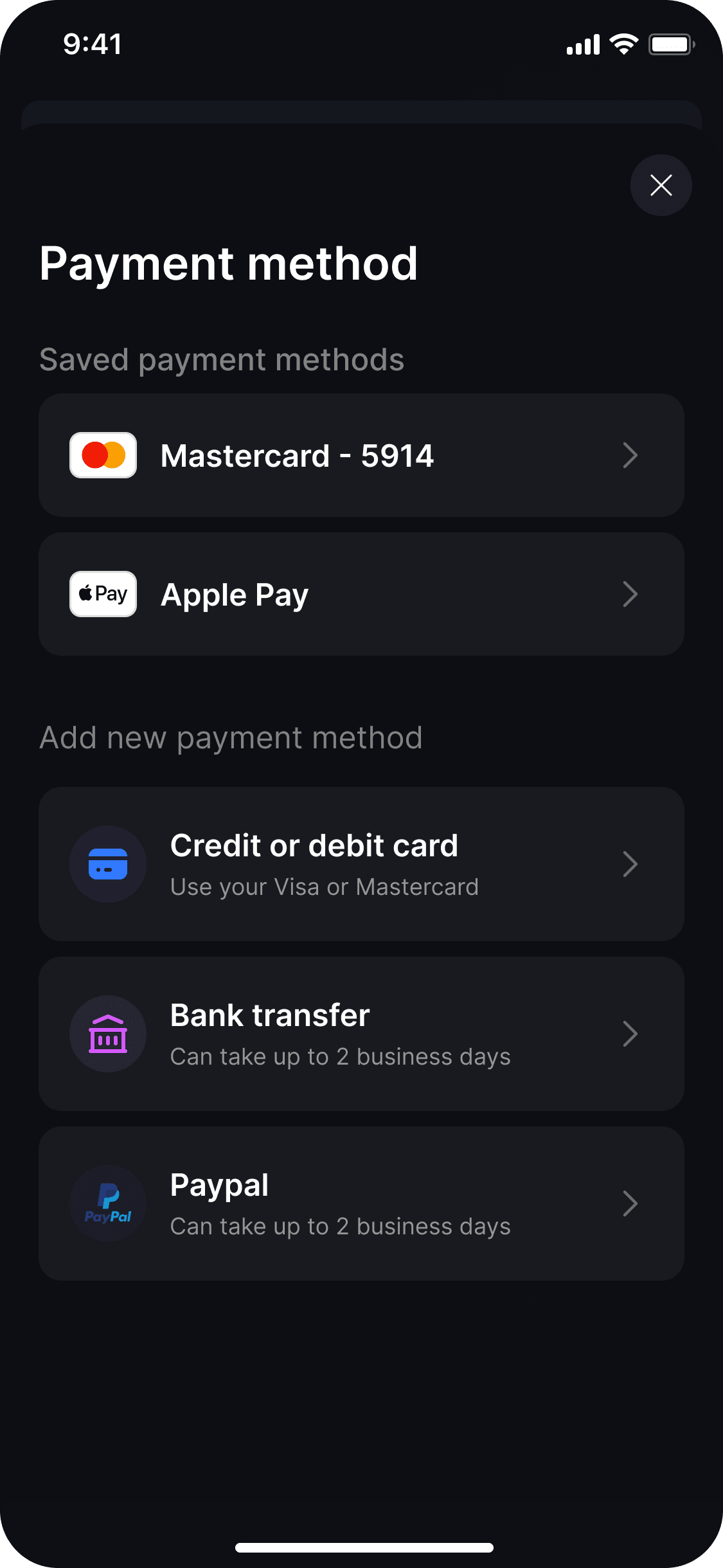Image resolution: width=723 pixels, height=1568 pixels.
Task: Add a new credit or debit card
Action: pyautogui.click(x=361, y=864)
